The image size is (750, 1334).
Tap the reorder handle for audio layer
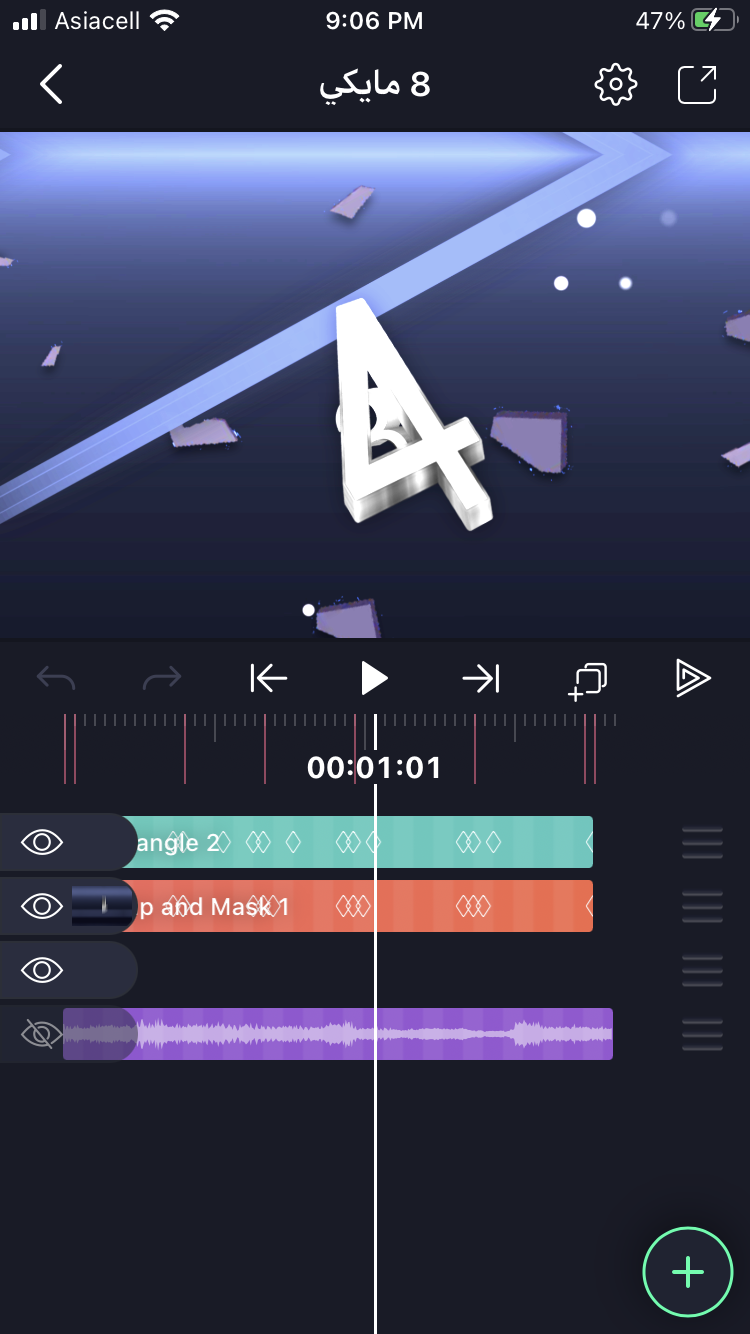click(702, 1034)
